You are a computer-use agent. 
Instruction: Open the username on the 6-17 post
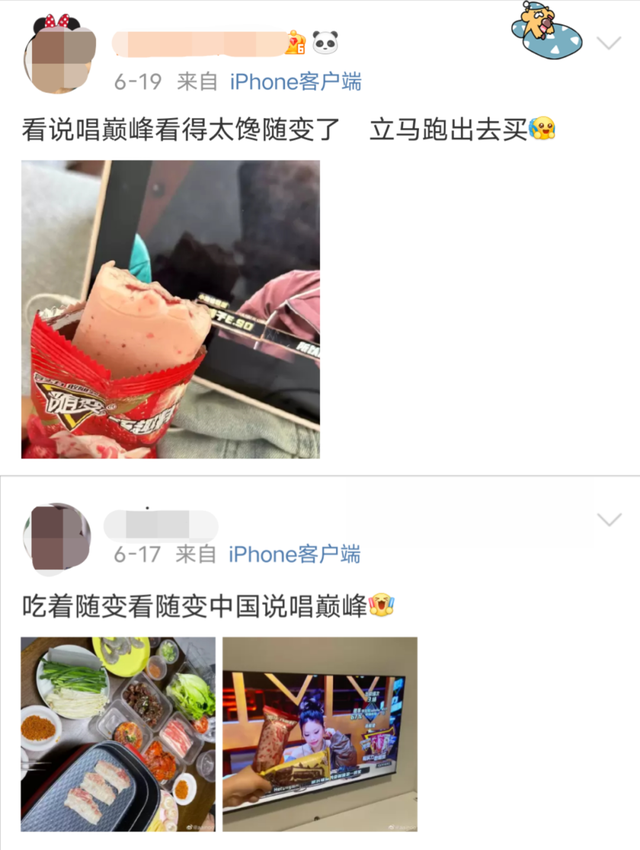[160, 524]
